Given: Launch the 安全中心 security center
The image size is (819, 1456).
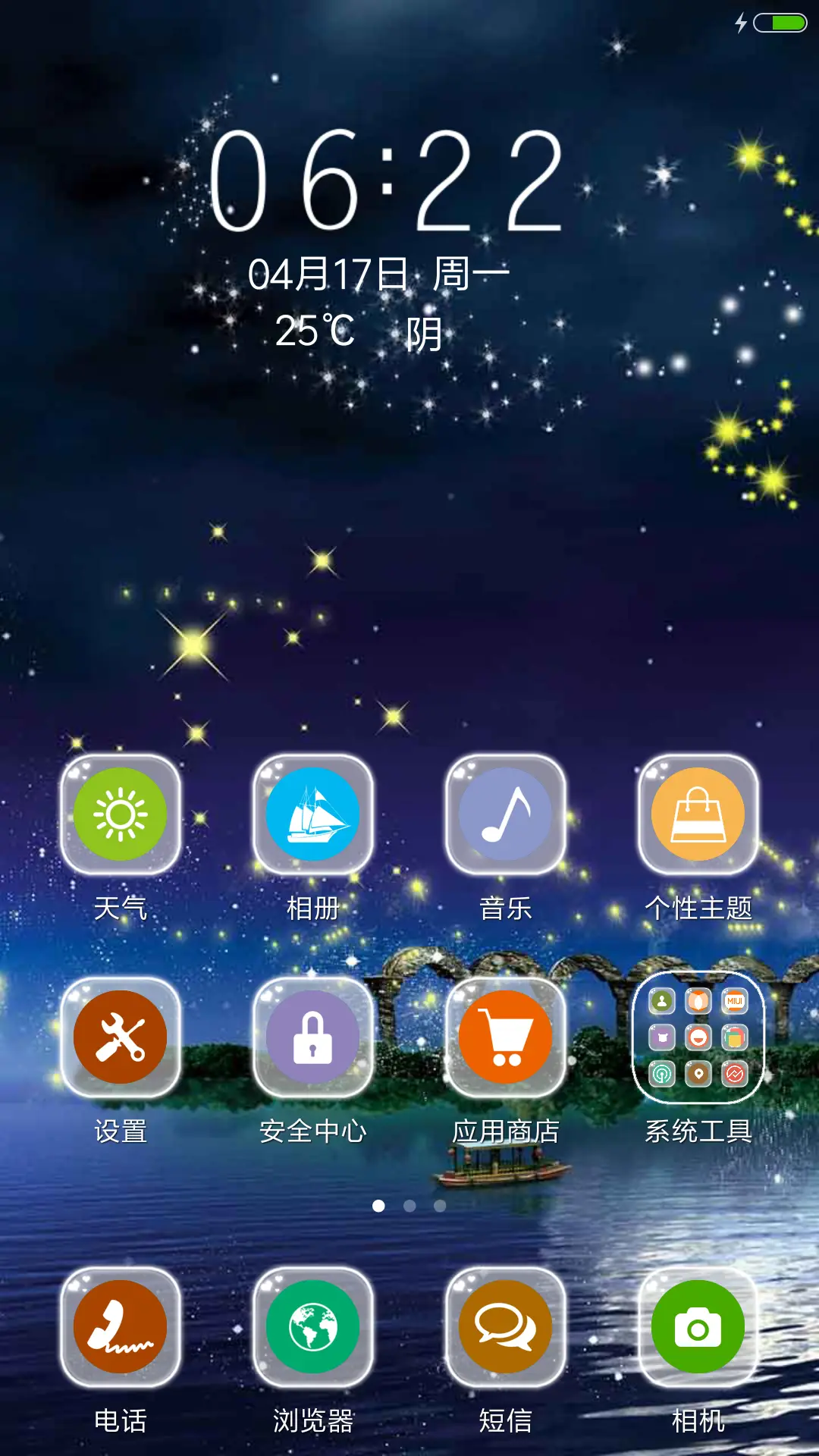Looking at the screenshot, I should [x=314, y=1039].
